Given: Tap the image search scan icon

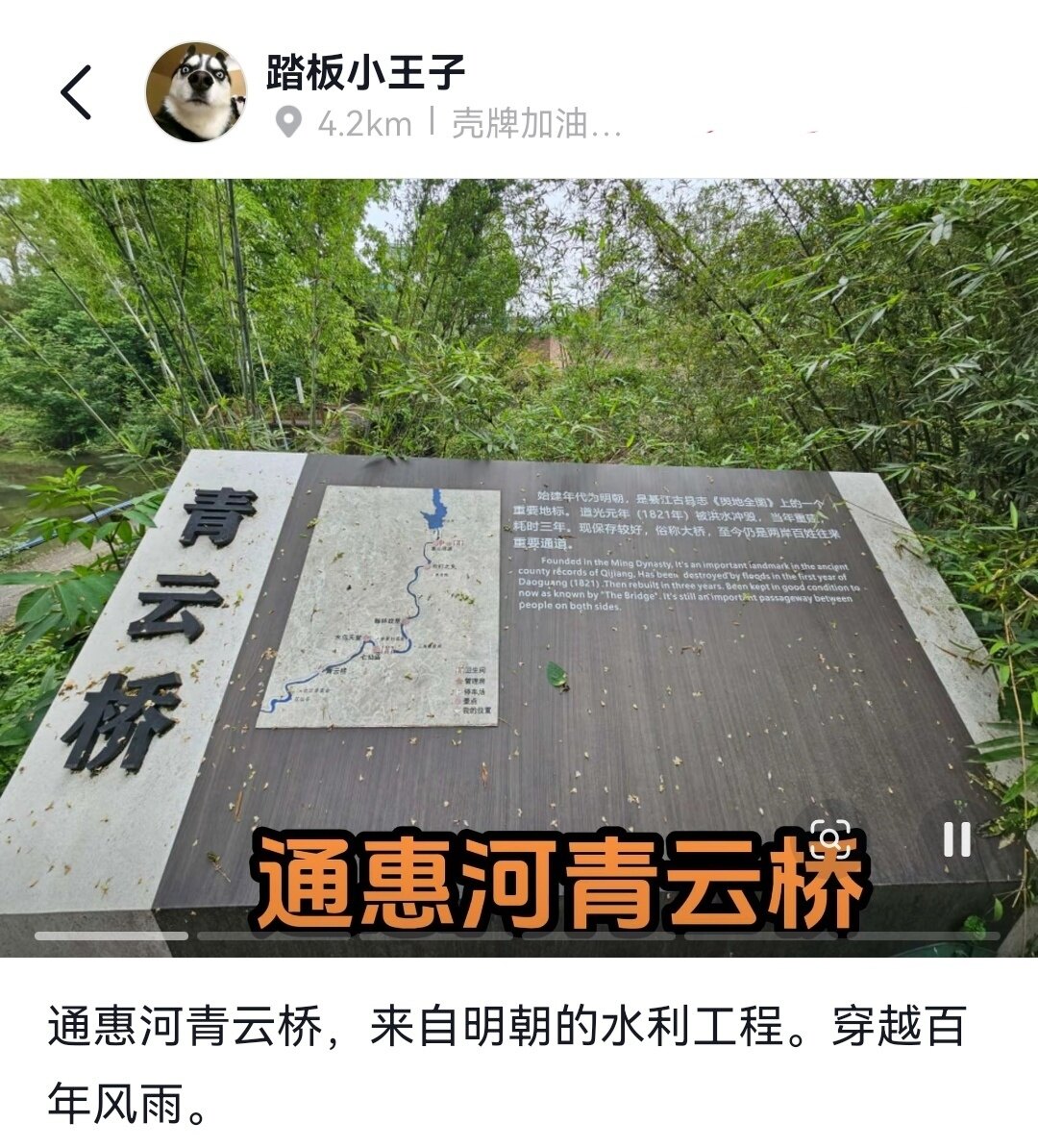Looking at the screenshot, I should (830, 839).
